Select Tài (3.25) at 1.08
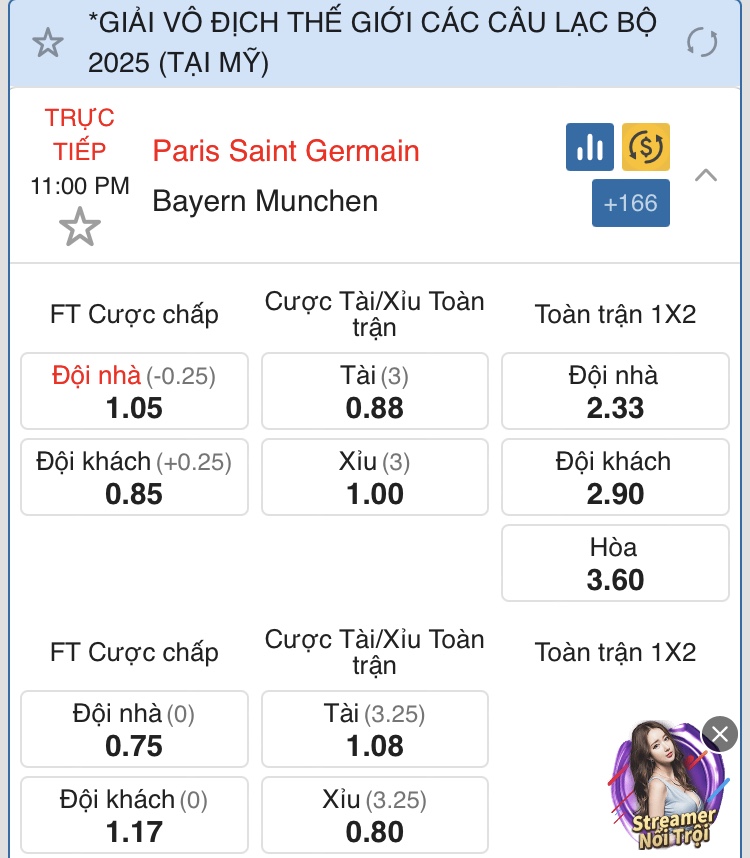The width and height of the screenshot is (750, 858). coord(375,729)
